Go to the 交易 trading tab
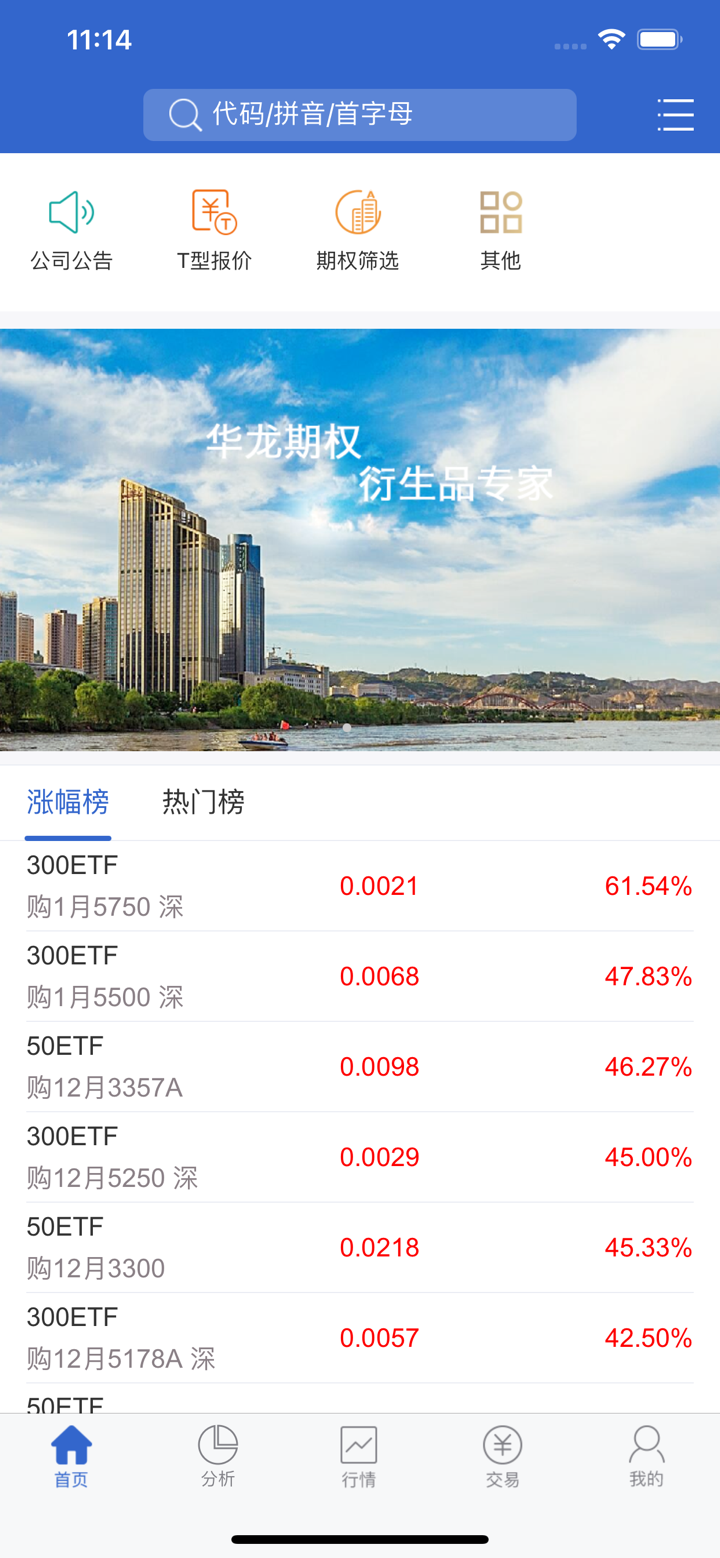The width and height of the screenshot is (720, 1558). pos(502,1456)
